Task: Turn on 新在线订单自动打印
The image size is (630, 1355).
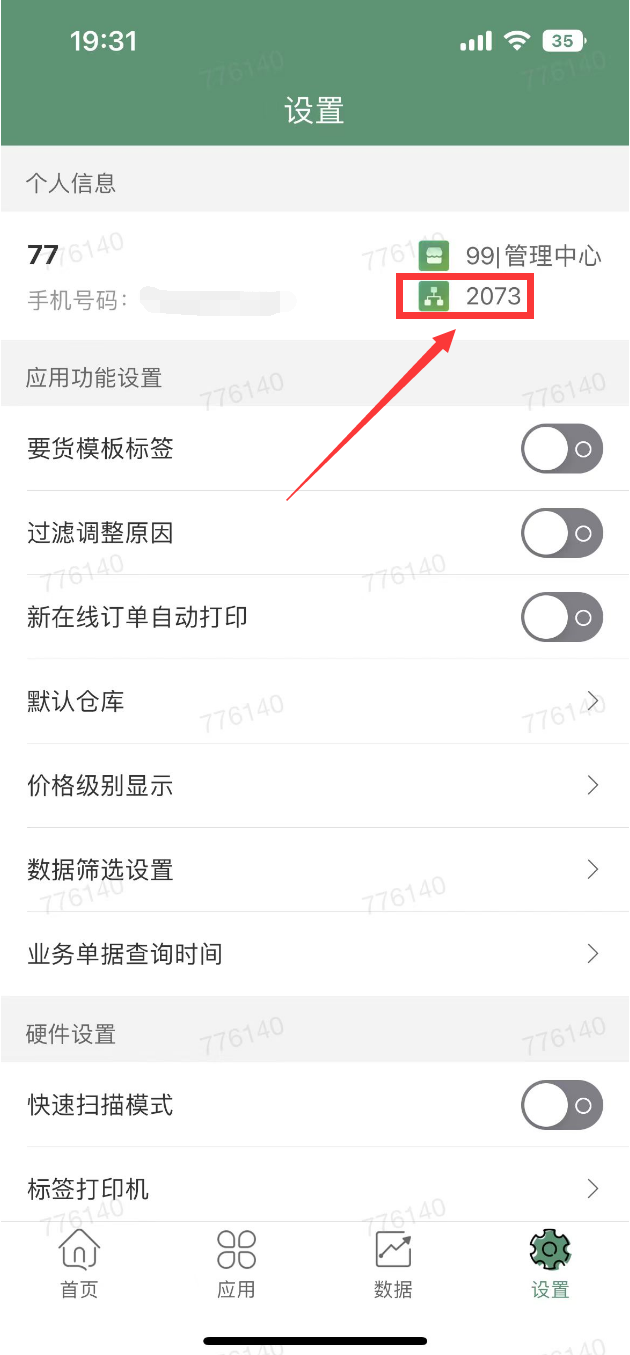Action: (562, 617)
